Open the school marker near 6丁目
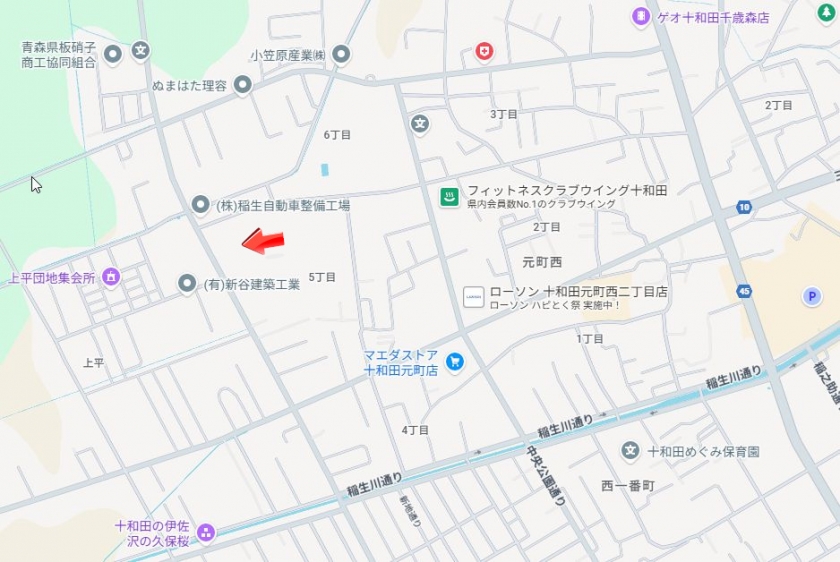The height and width of the screenshot is (562, 840). pyautogui.click(x=420, y=124)
